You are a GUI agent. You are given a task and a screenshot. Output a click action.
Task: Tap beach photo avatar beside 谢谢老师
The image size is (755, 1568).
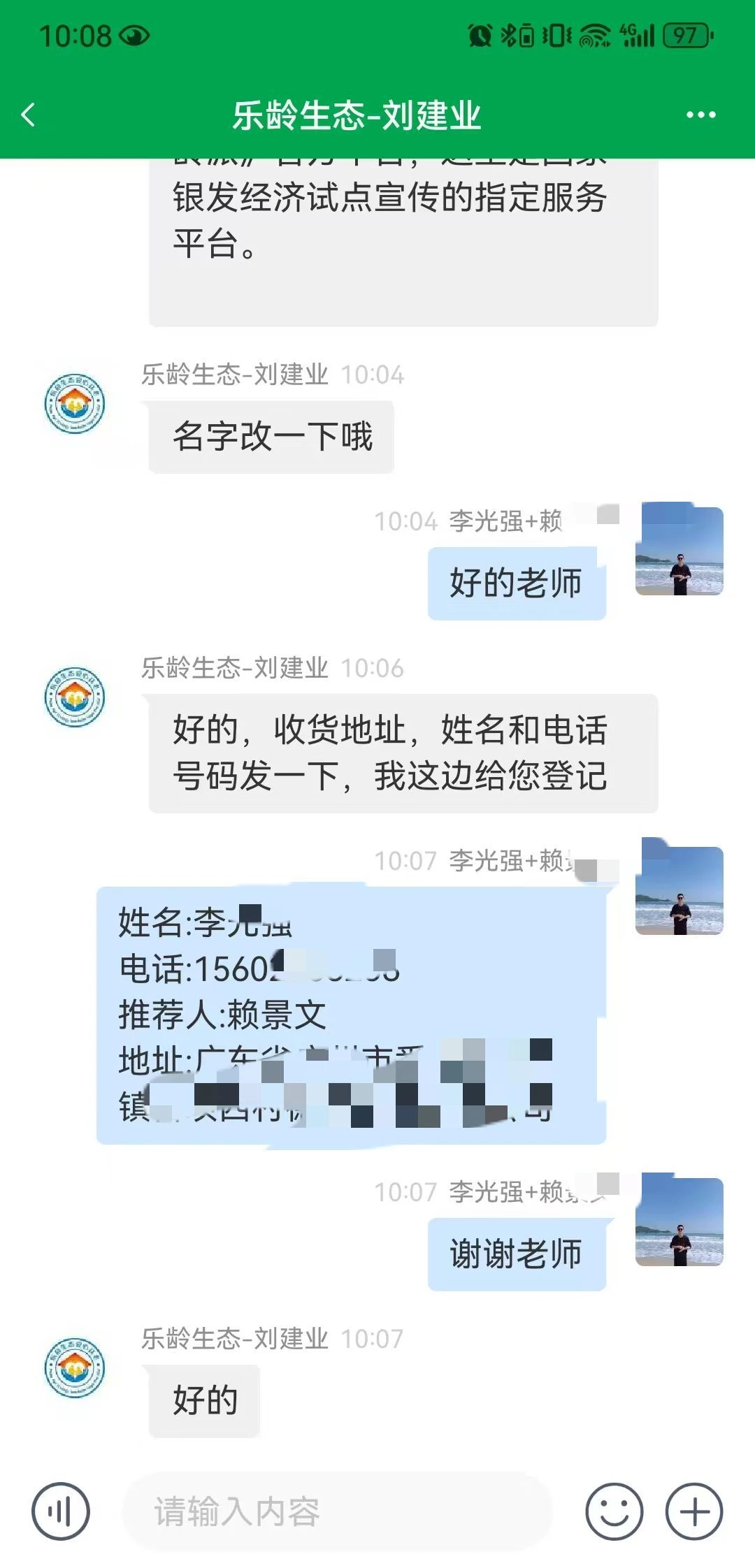click(x=679, y=1221)
